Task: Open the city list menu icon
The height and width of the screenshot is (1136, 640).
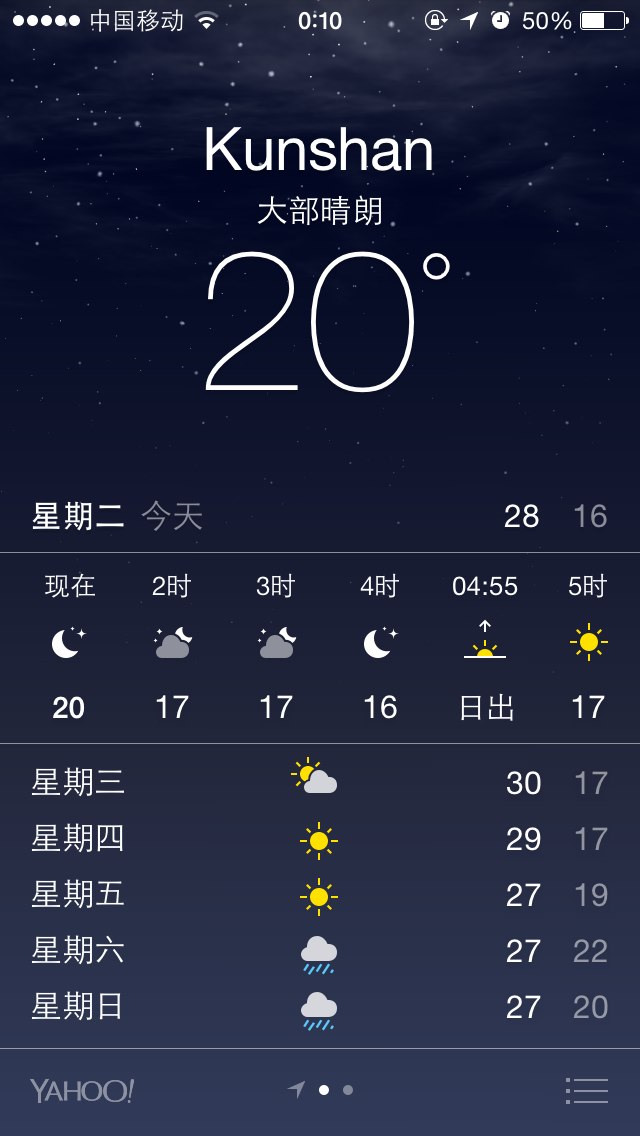Action: click(586, 1090)
